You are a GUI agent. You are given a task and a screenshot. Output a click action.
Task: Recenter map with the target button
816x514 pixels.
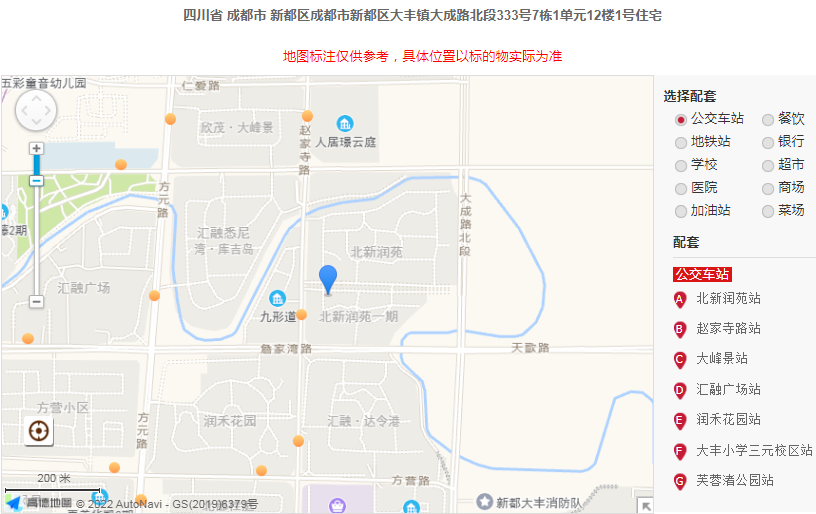(38, 431)
